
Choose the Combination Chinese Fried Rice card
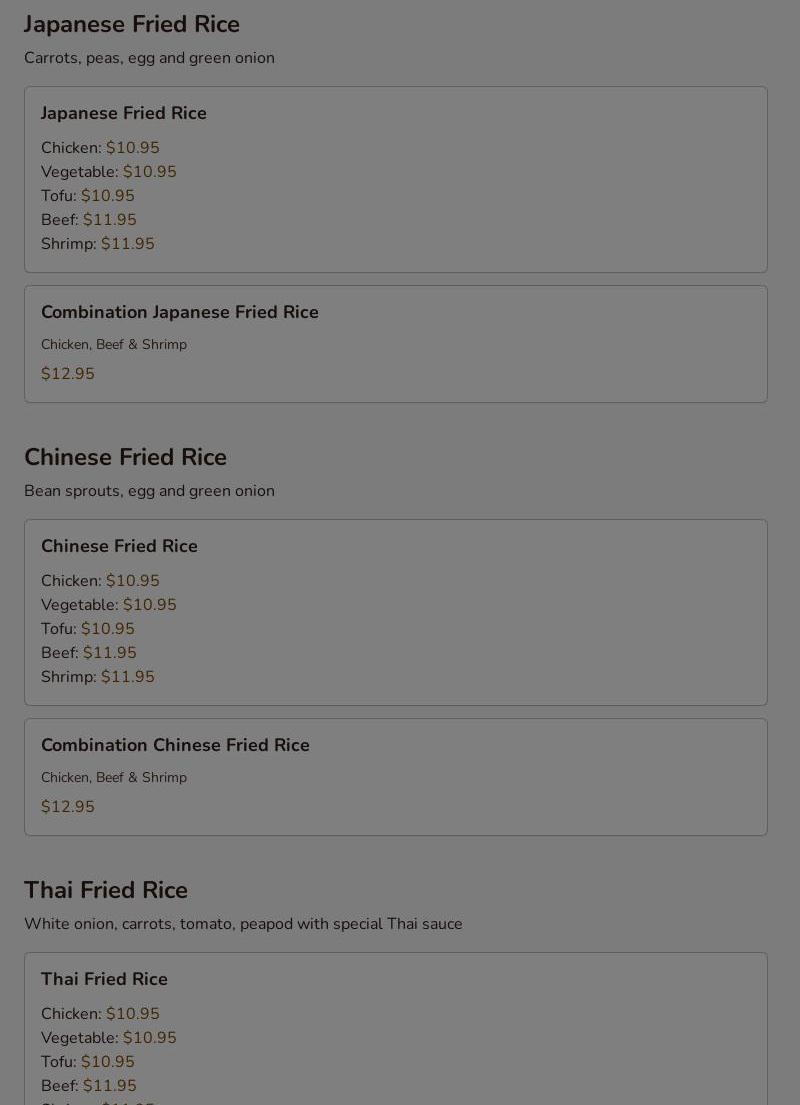pyautogui.click(x=395, y=777)
